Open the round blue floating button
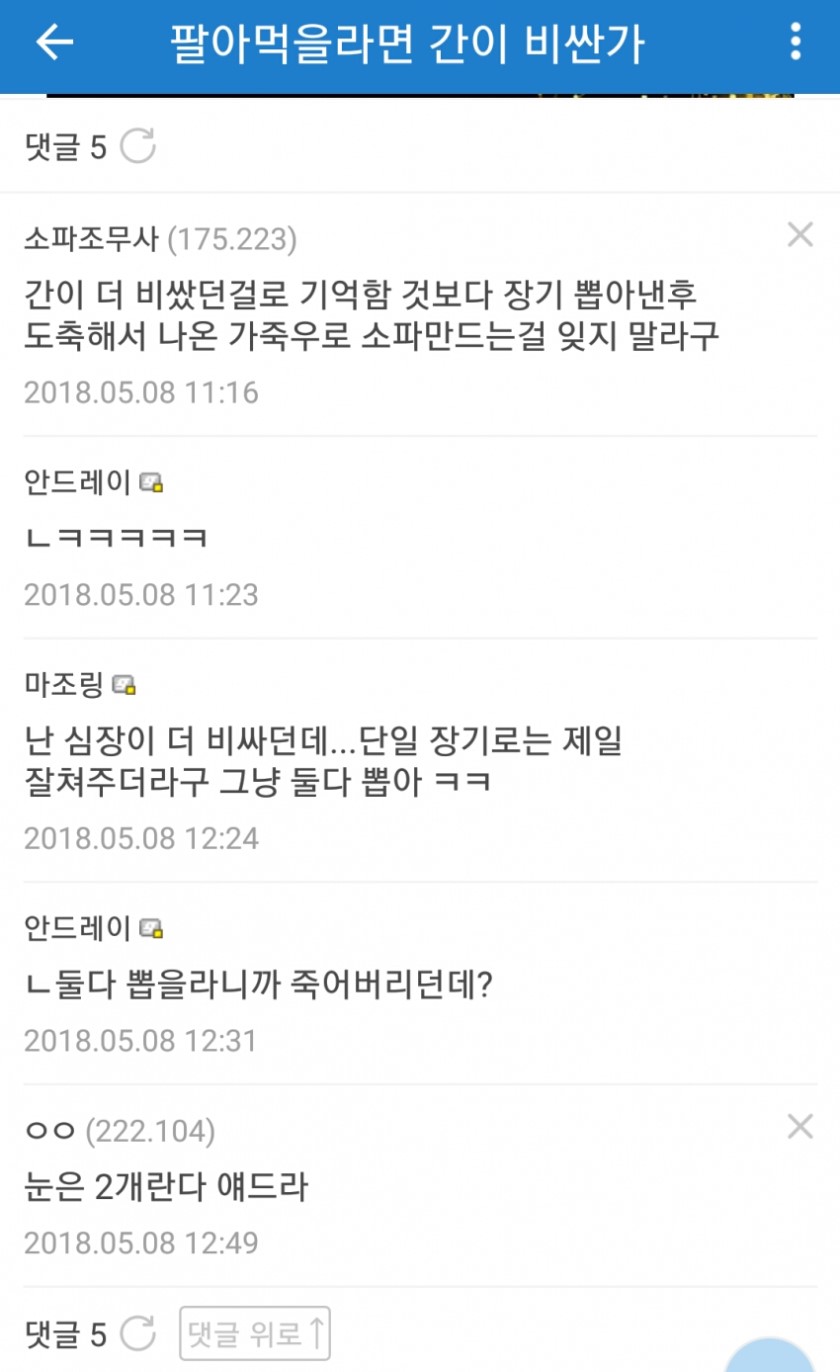This screenshot has width=840, height=1372. point(772,1357)
